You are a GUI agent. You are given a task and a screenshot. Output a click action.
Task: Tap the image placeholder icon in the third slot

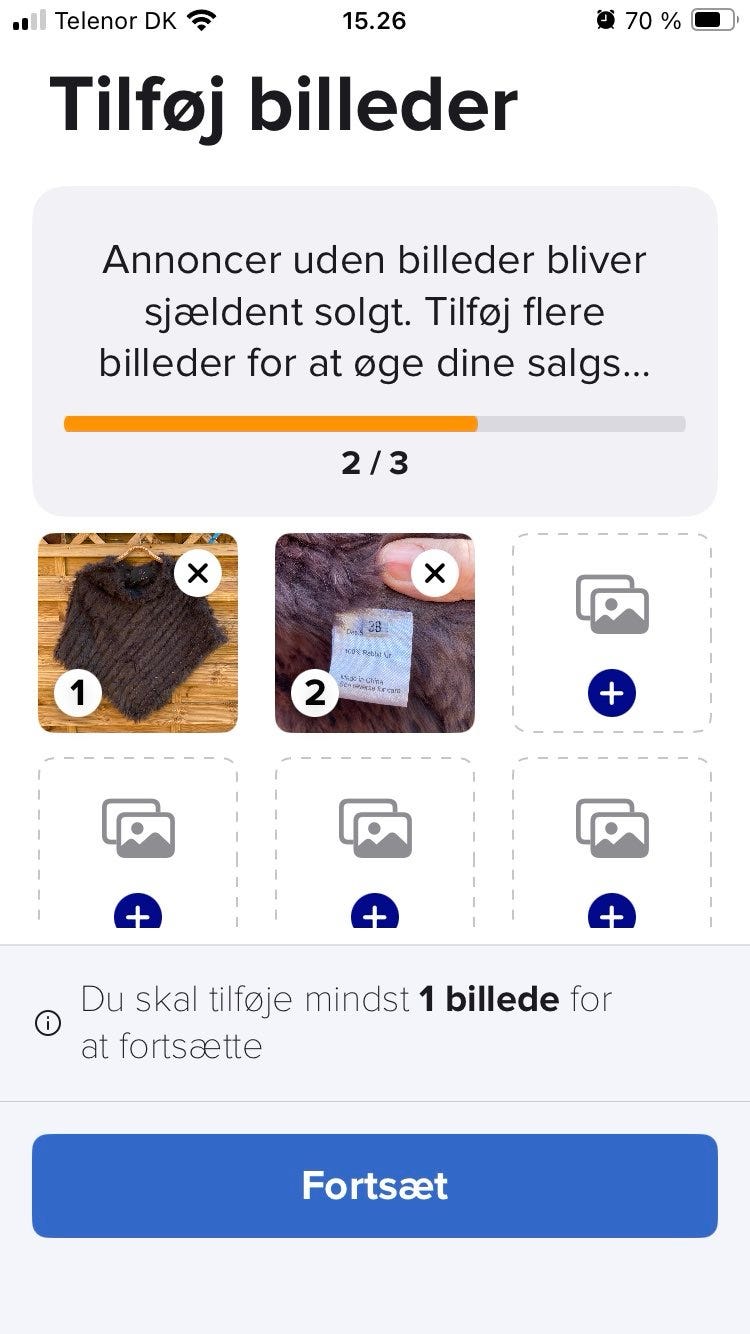tap(611, 604)
